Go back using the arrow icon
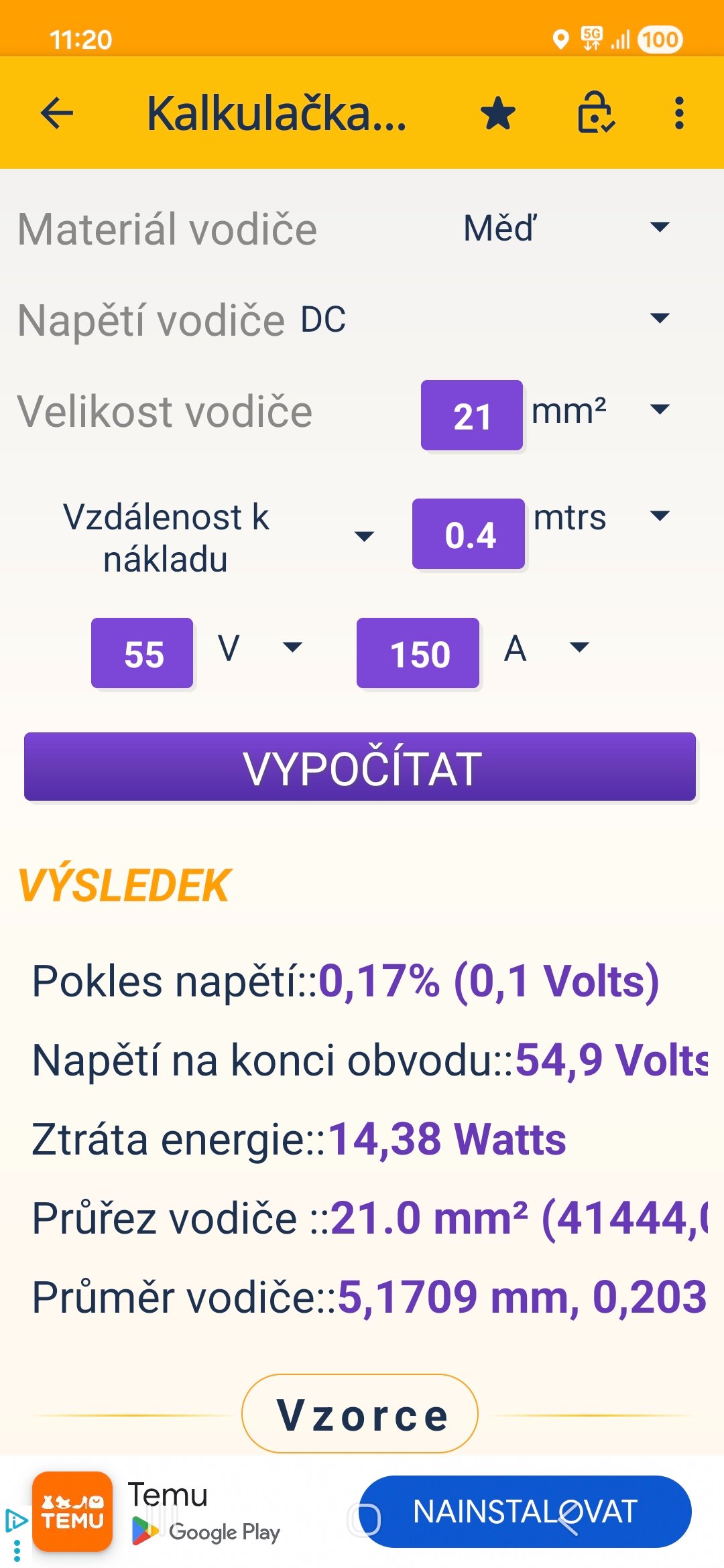The image size is (724, 1568). (x=57, y=113)
